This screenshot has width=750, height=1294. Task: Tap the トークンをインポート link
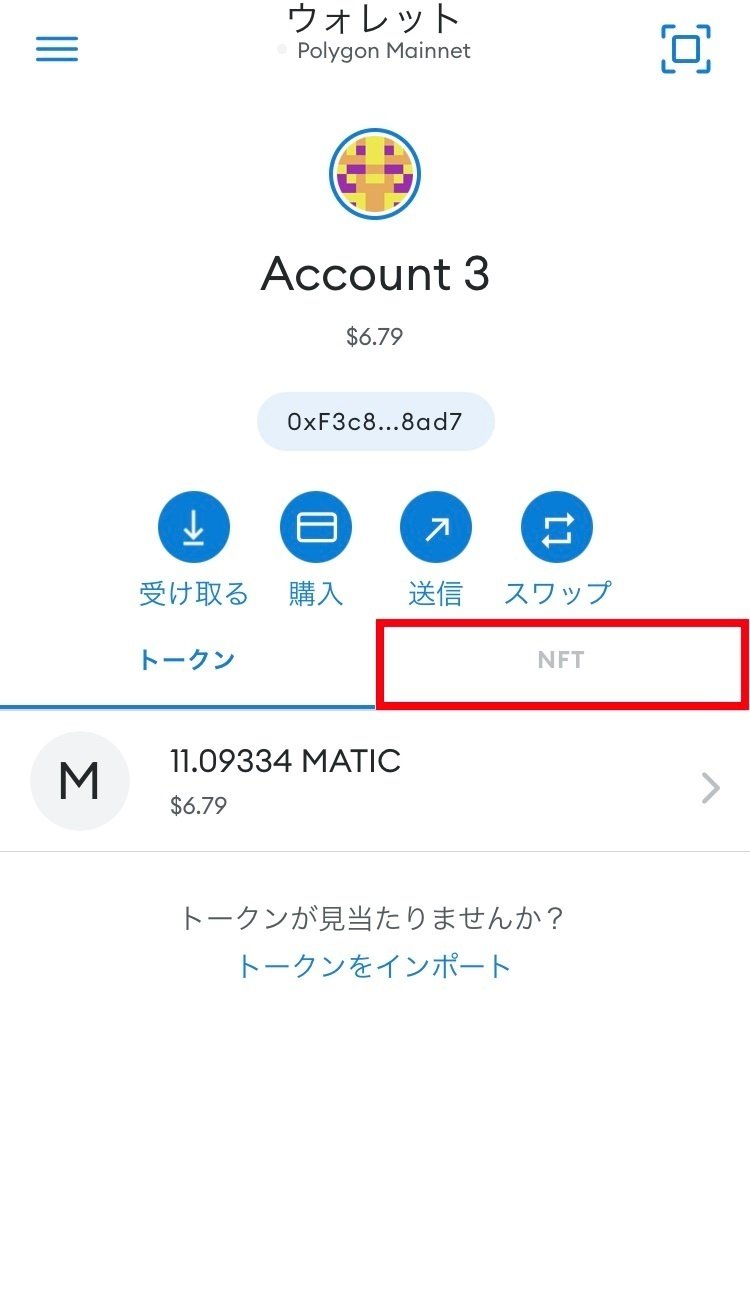point(374,965)
